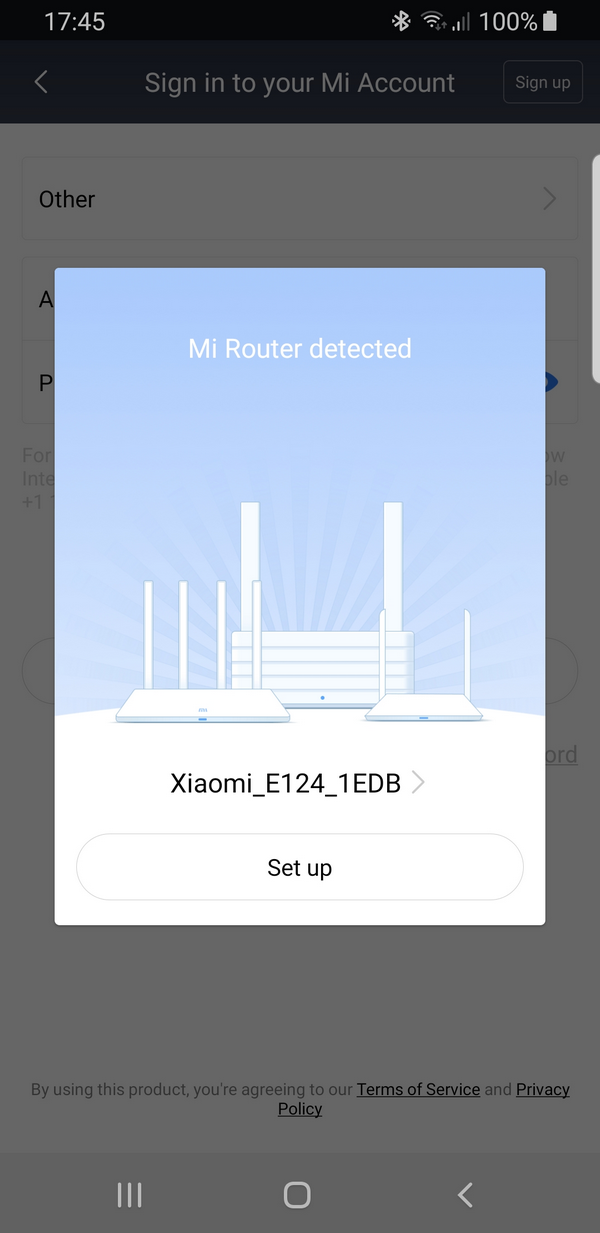Viewport: 600px width, 1233px height.
Task: Tap the Set up button
Action: tap(299, 867)
